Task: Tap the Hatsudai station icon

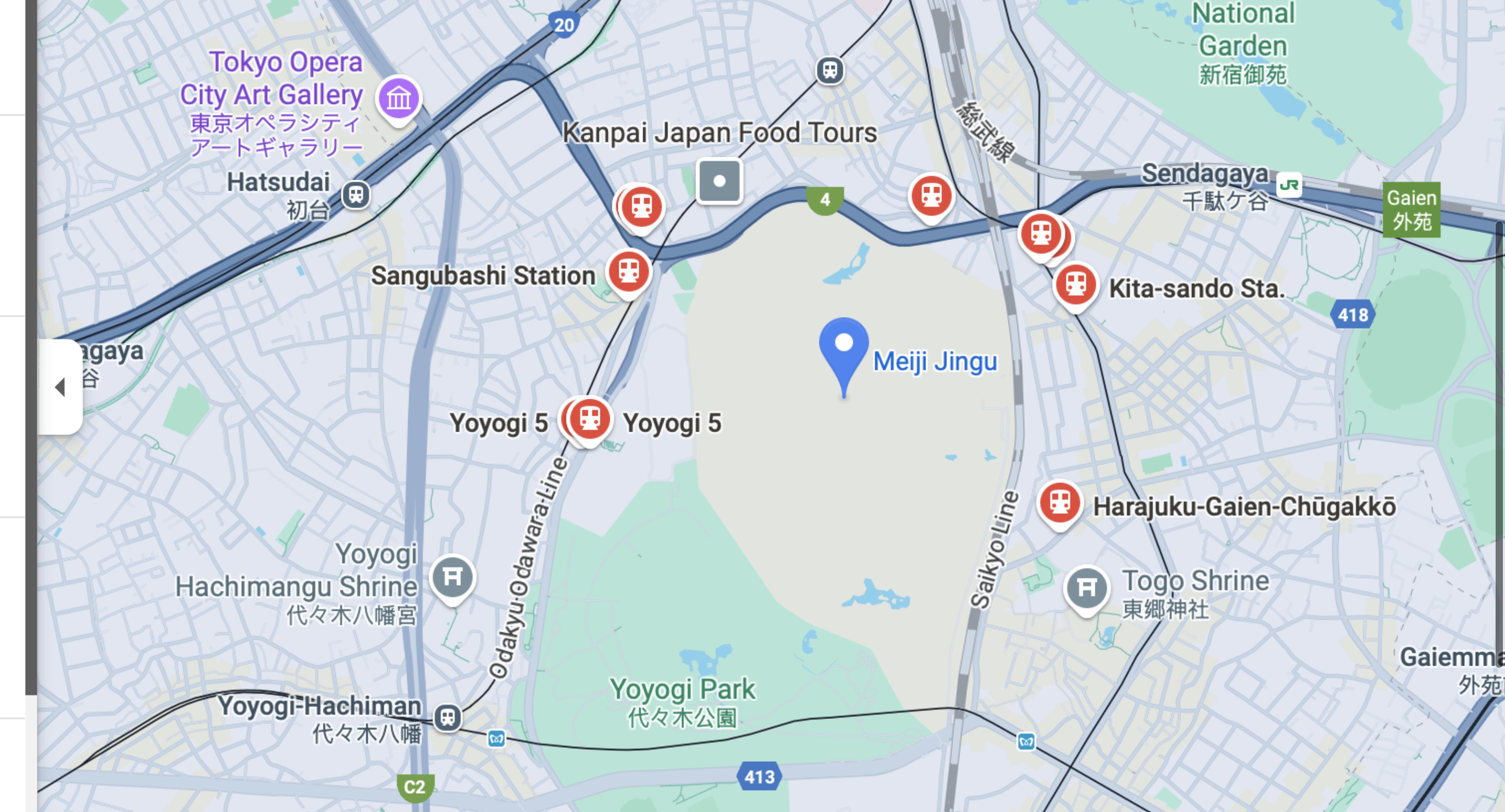Action: (356, 194)
